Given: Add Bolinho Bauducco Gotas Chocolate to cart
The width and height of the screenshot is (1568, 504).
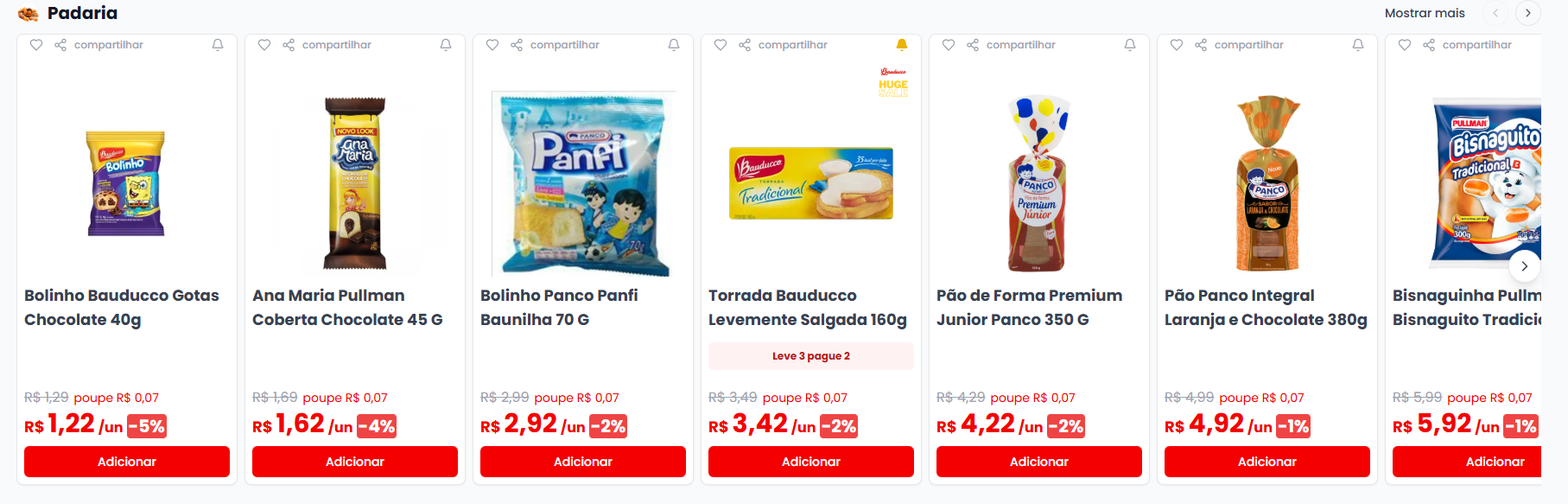Looking at the screenshot, I should click(126, 462).
